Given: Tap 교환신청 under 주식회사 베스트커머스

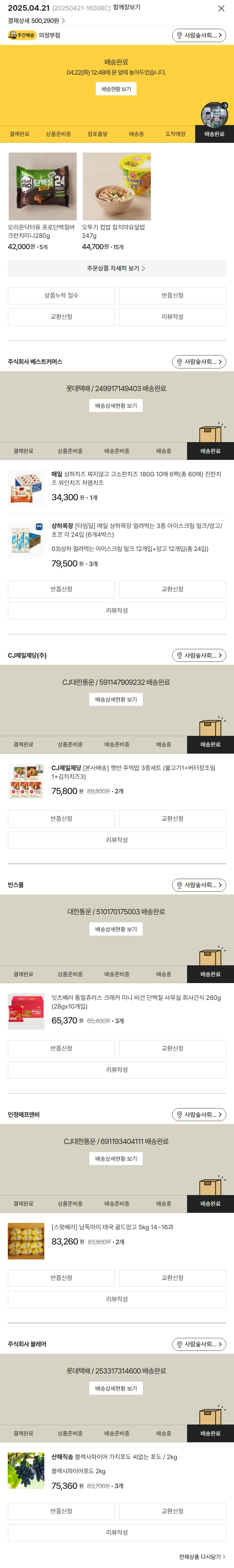Looking at the screenshot, I should click(x=173, y=589).
